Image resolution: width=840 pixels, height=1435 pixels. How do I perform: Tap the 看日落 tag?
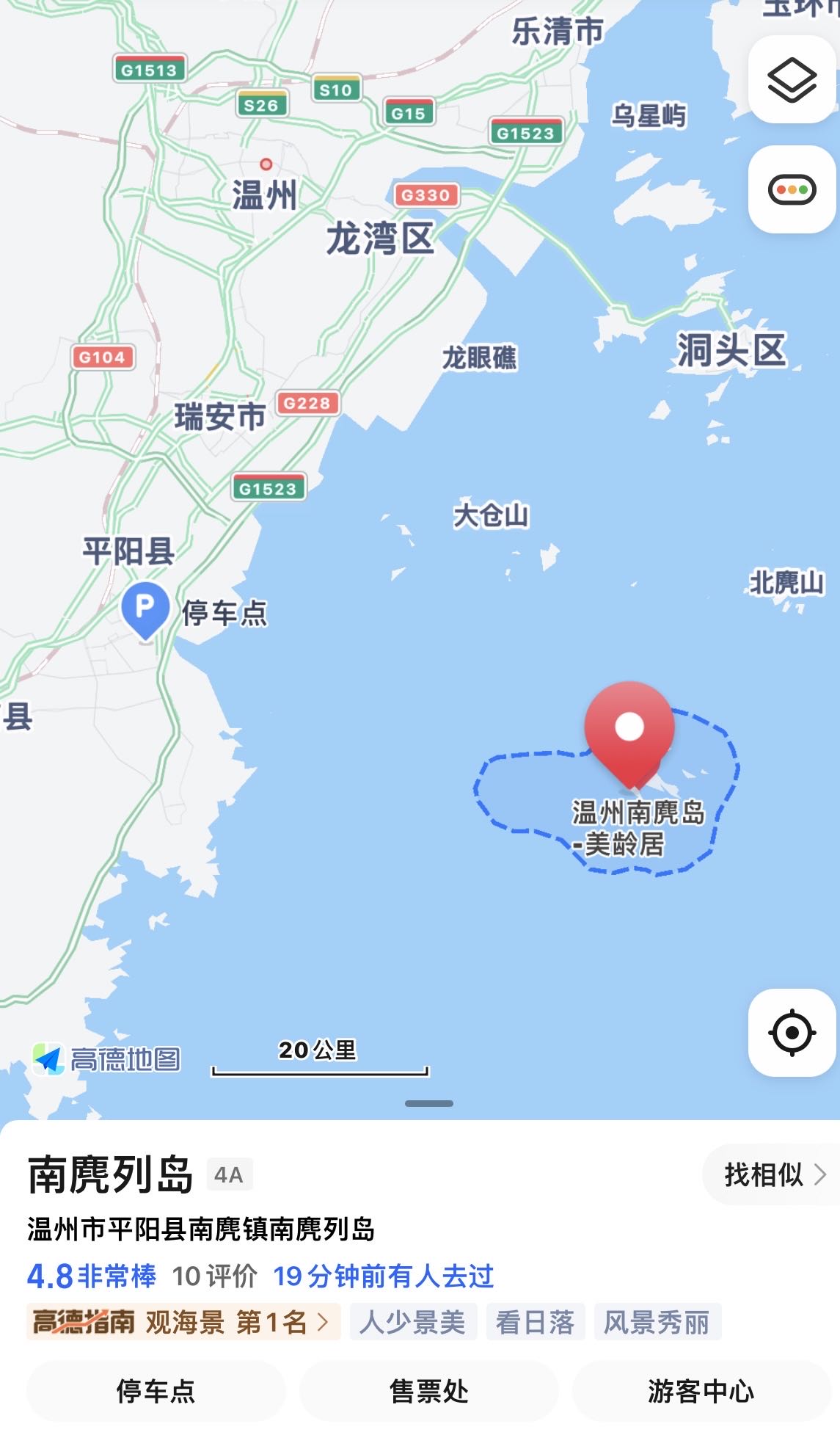[x=535, y=1322]
